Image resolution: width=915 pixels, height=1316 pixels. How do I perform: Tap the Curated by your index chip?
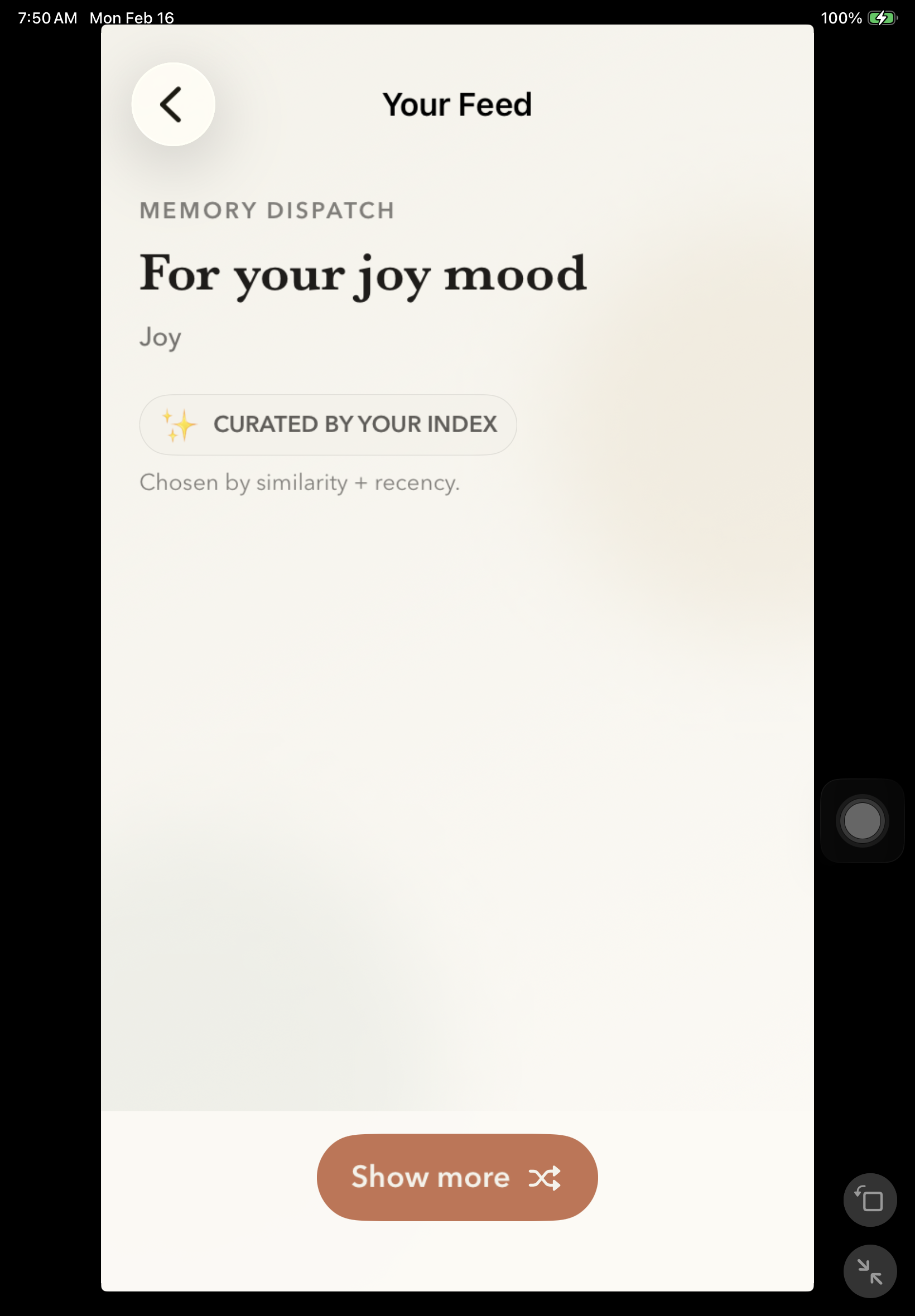pyautogui.click(x=328, y=424)
